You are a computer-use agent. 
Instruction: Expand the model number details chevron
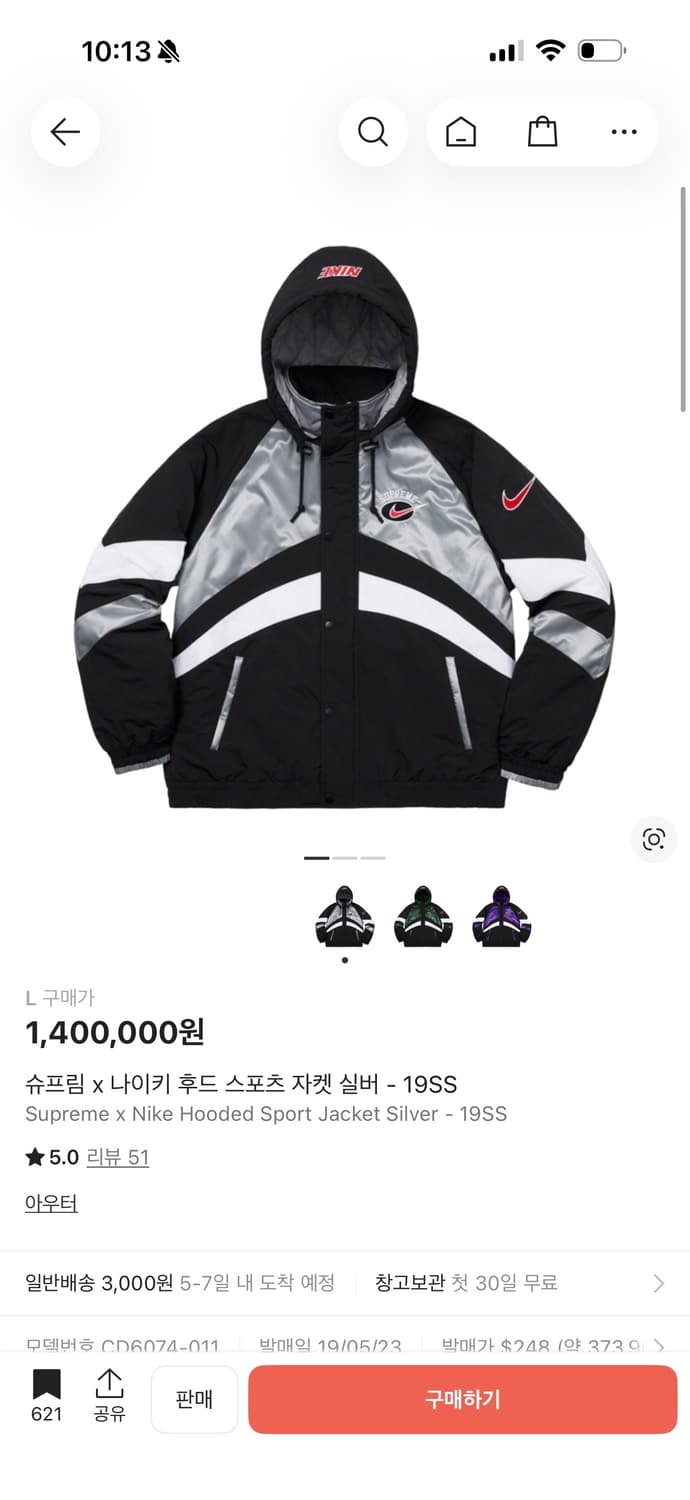[659, 1346]
